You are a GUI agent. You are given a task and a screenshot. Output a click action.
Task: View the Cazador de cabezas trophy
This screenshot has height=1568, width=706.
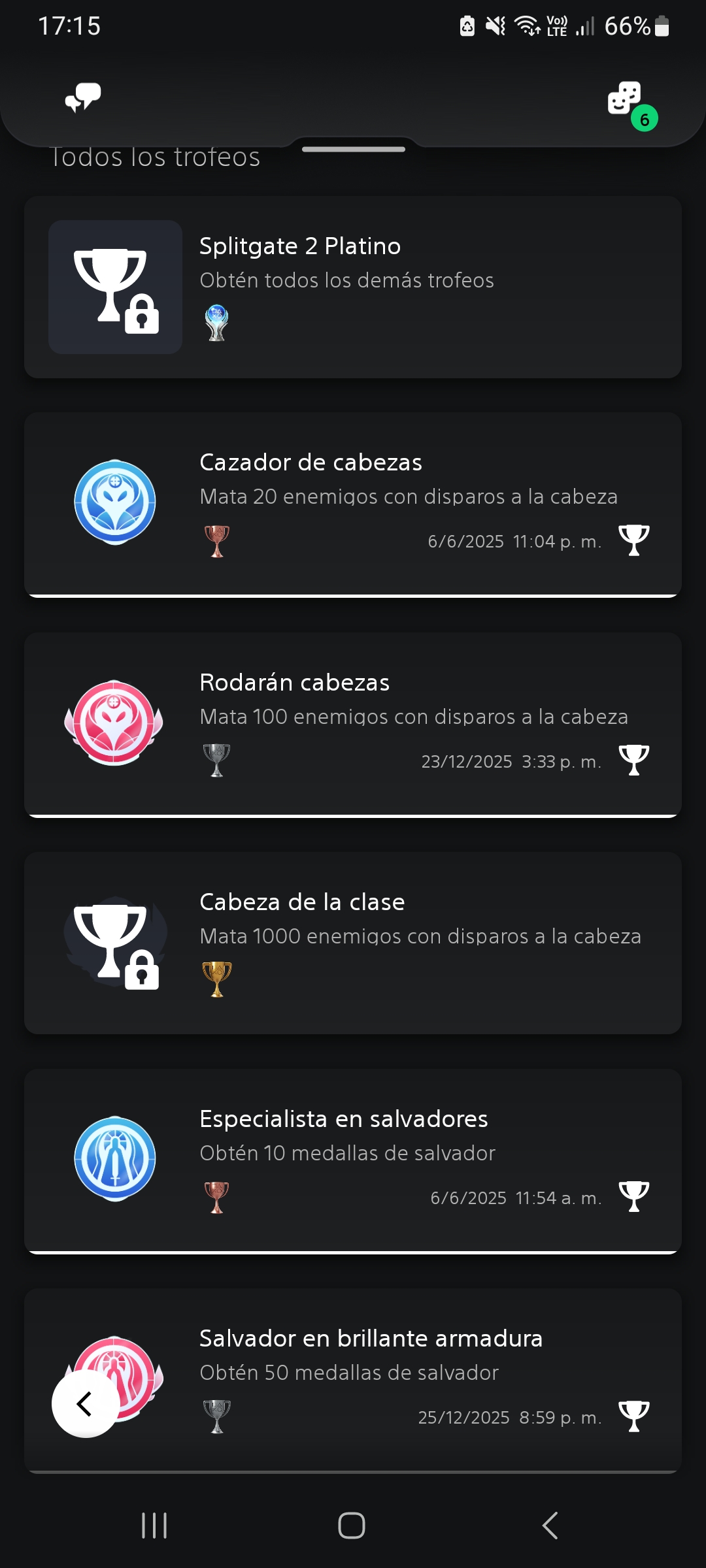coord(353,503)
